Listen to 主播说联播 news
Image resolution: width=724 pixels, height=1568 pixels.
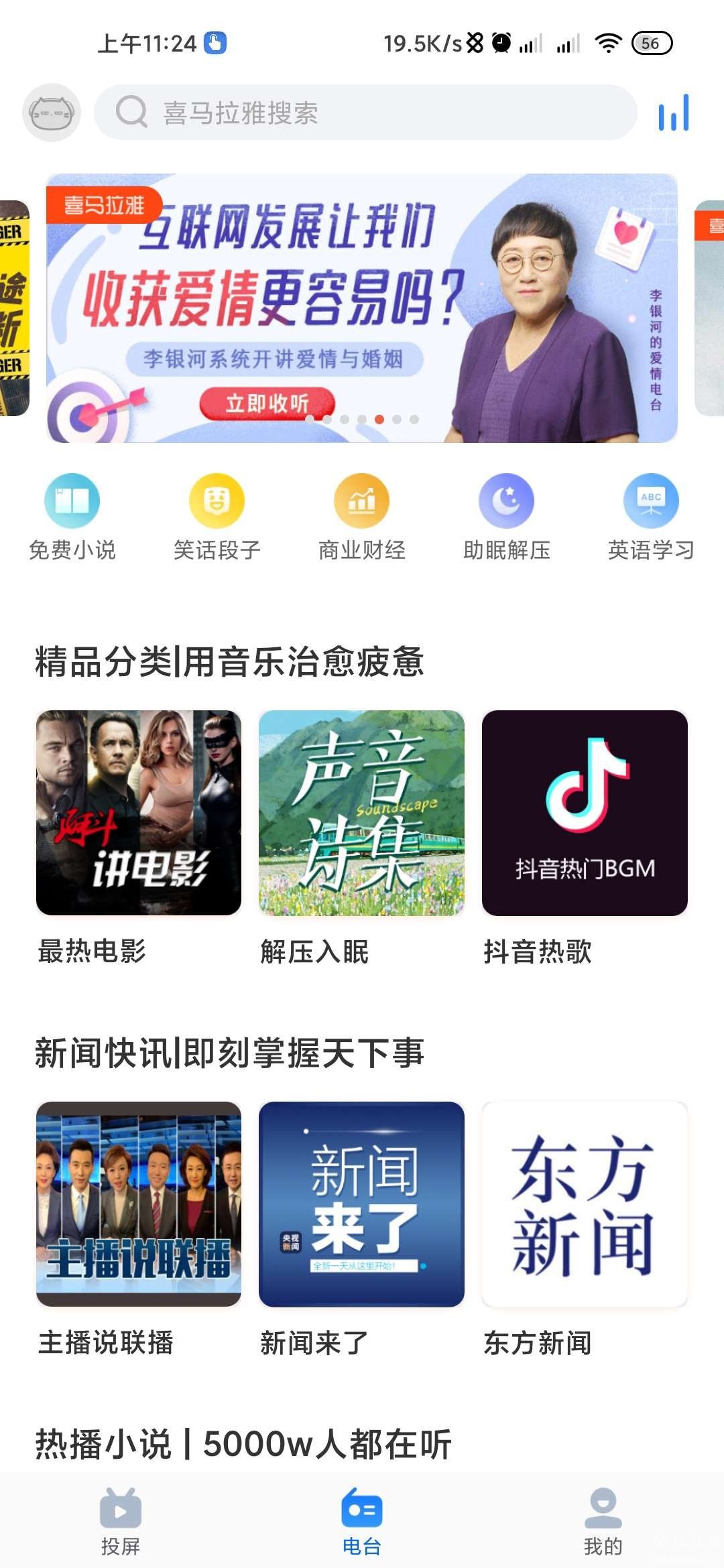139,1204
